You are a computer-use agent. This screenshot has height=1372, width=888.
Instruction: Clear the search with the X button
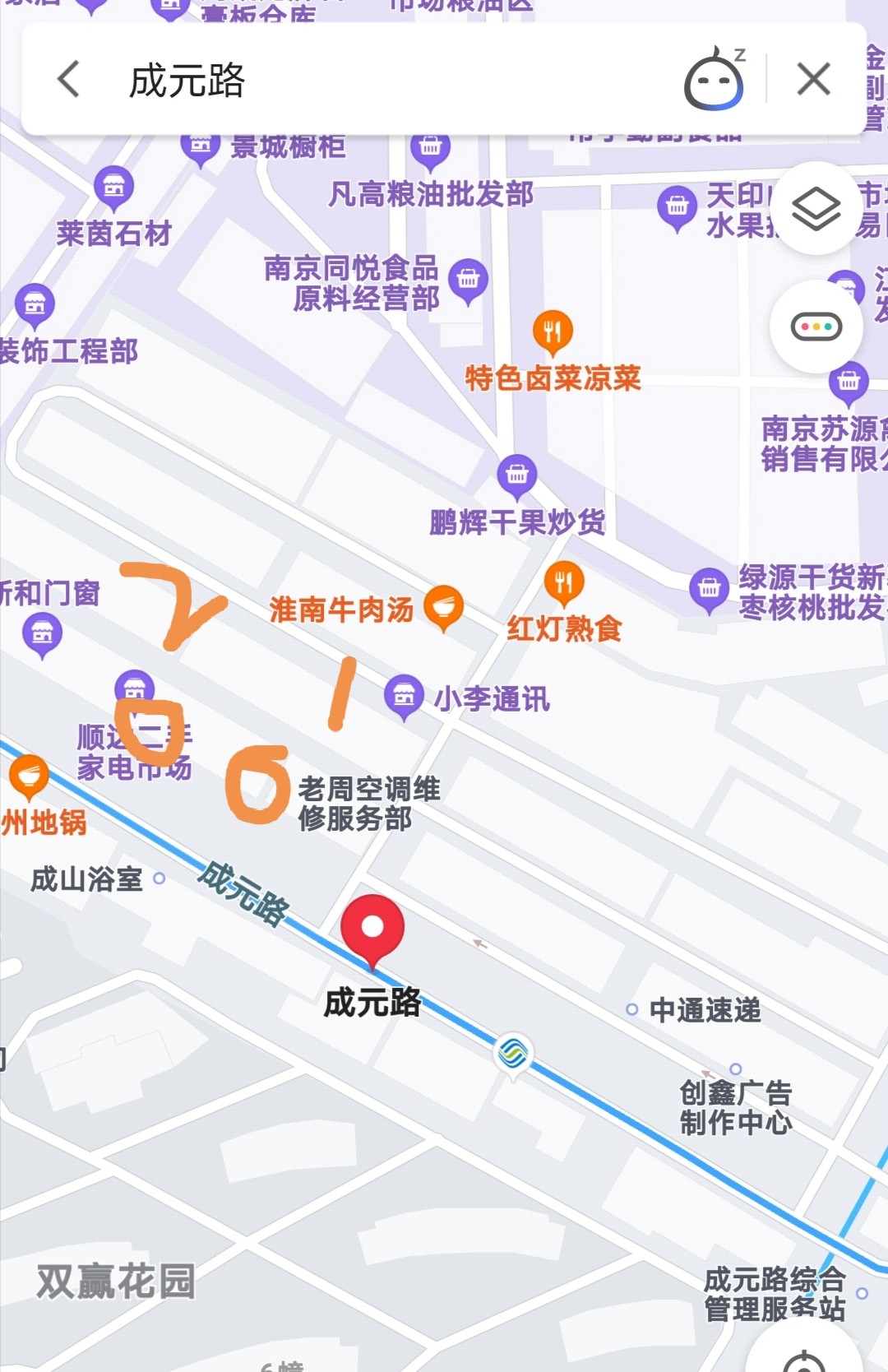812,79
